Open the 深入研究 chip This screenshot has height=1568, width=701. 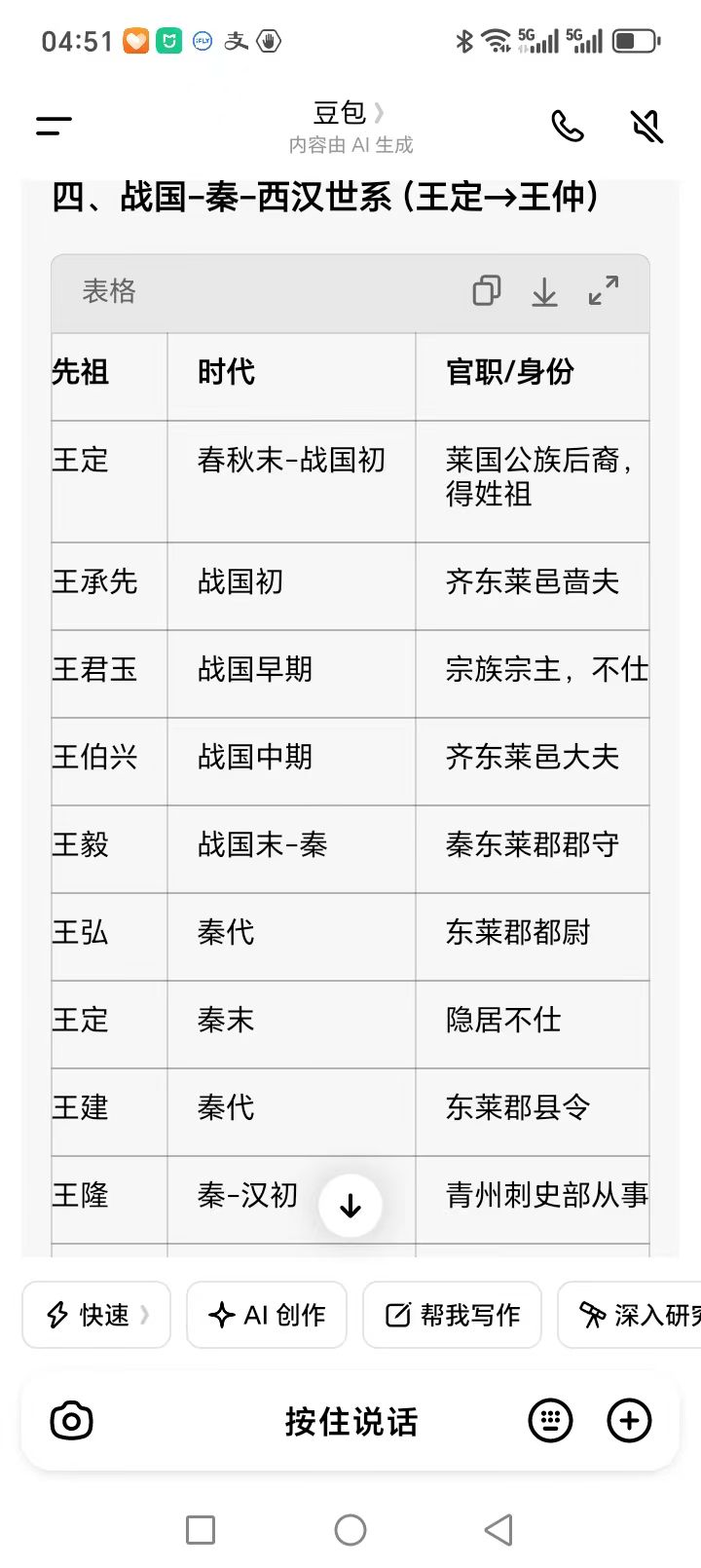[633, 1315]
